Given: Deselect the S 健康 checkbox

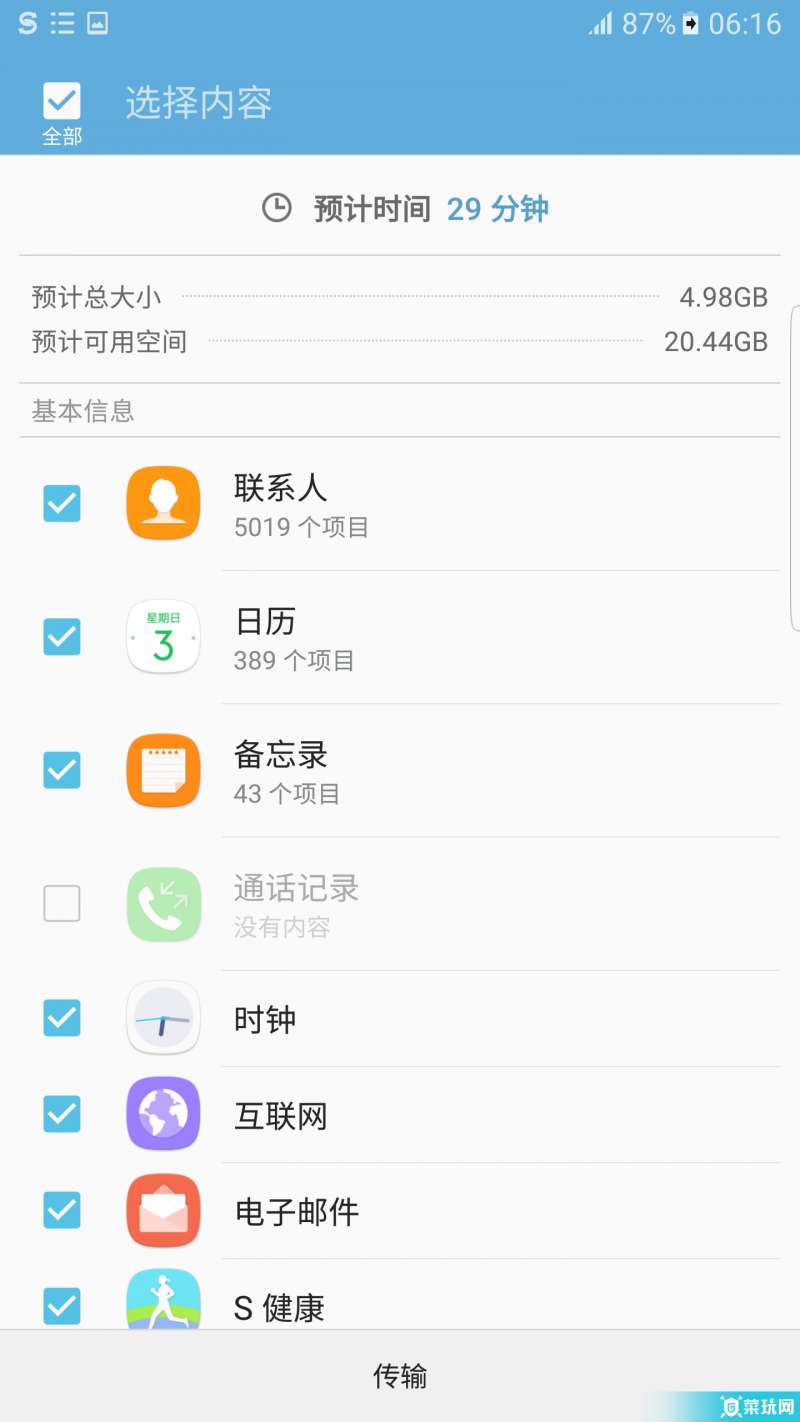Looking at the screenshot, I should [62, 1305].
